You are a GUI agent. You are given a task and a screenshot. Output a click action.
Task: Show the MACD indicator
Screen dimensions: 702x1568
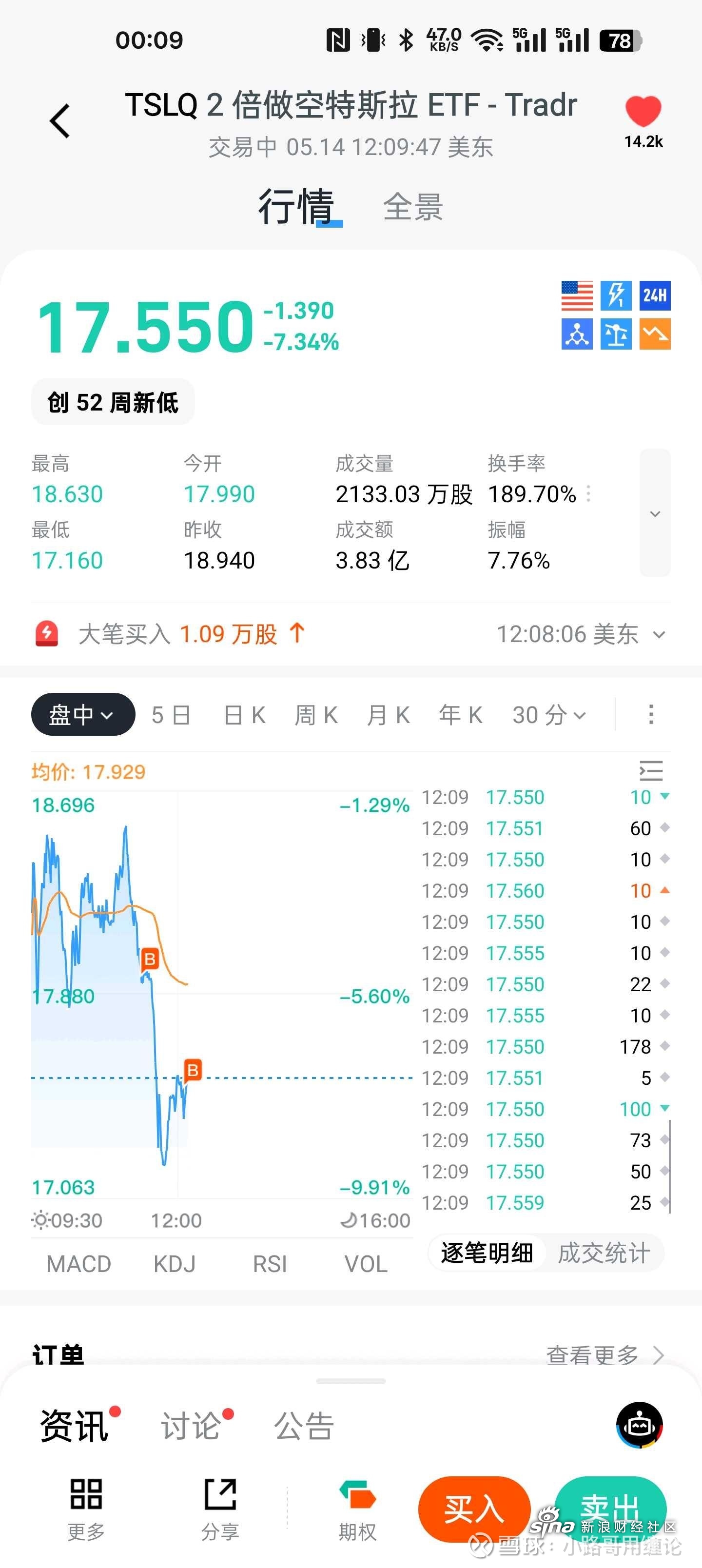click(x=78, y=1264)
